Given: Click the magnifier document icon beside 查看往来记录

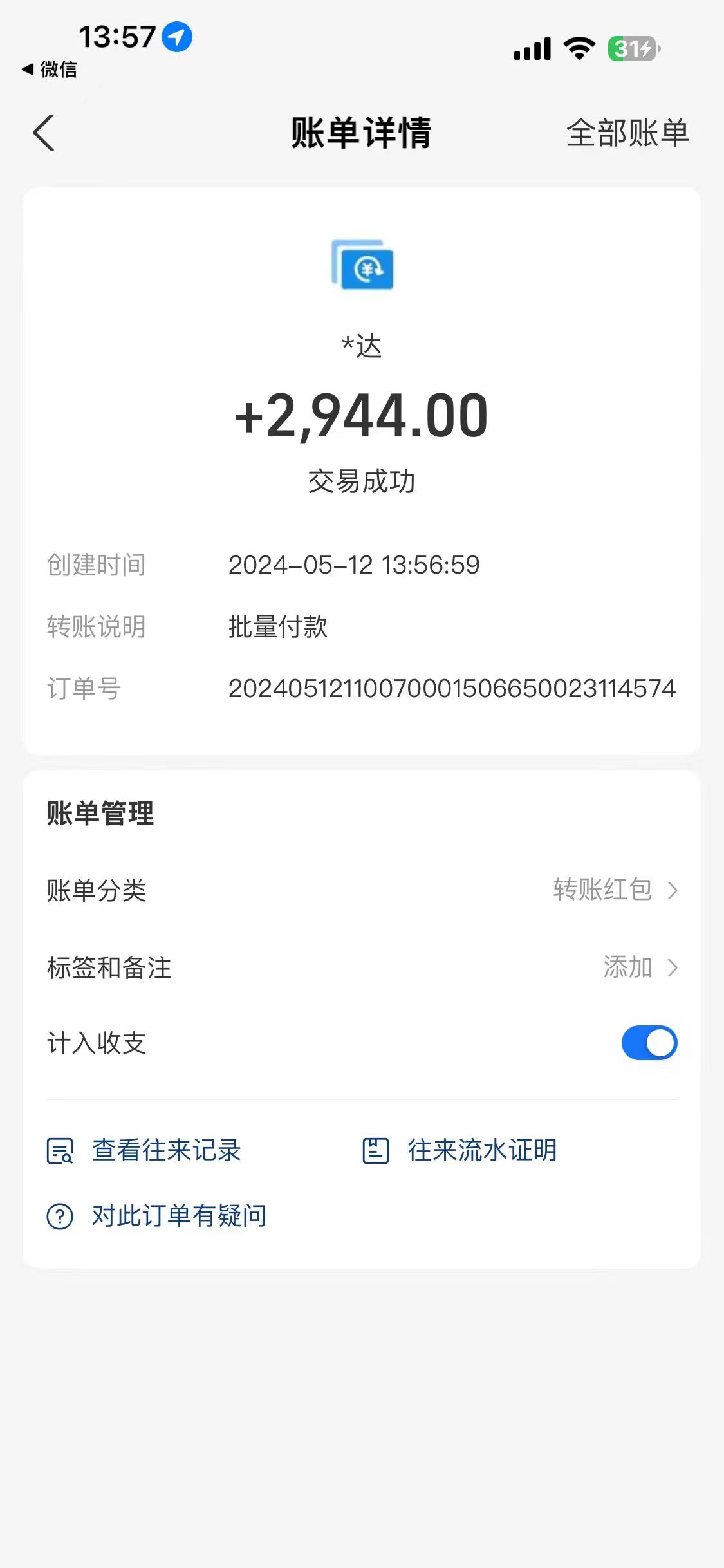Looking at the screenshot, I should coord(60,1152).
